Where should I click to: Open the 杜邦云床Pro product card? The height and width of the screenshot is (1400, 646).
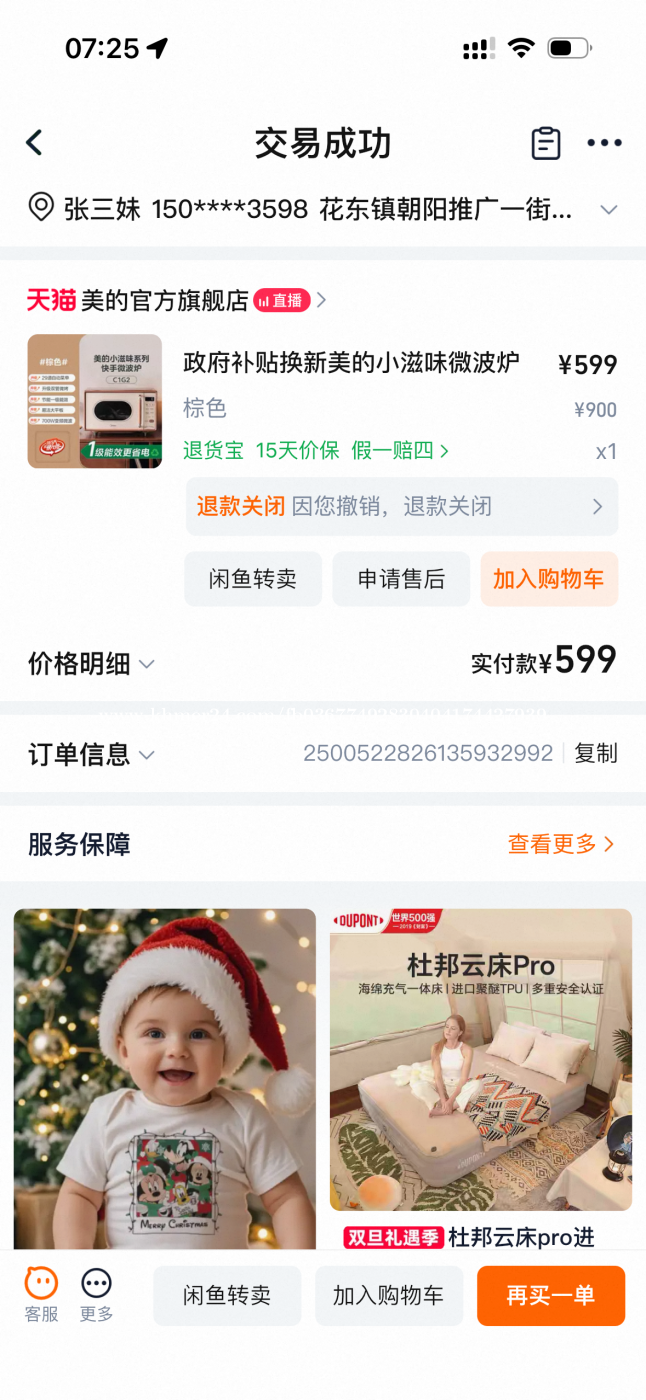(x=481, y=1060)
